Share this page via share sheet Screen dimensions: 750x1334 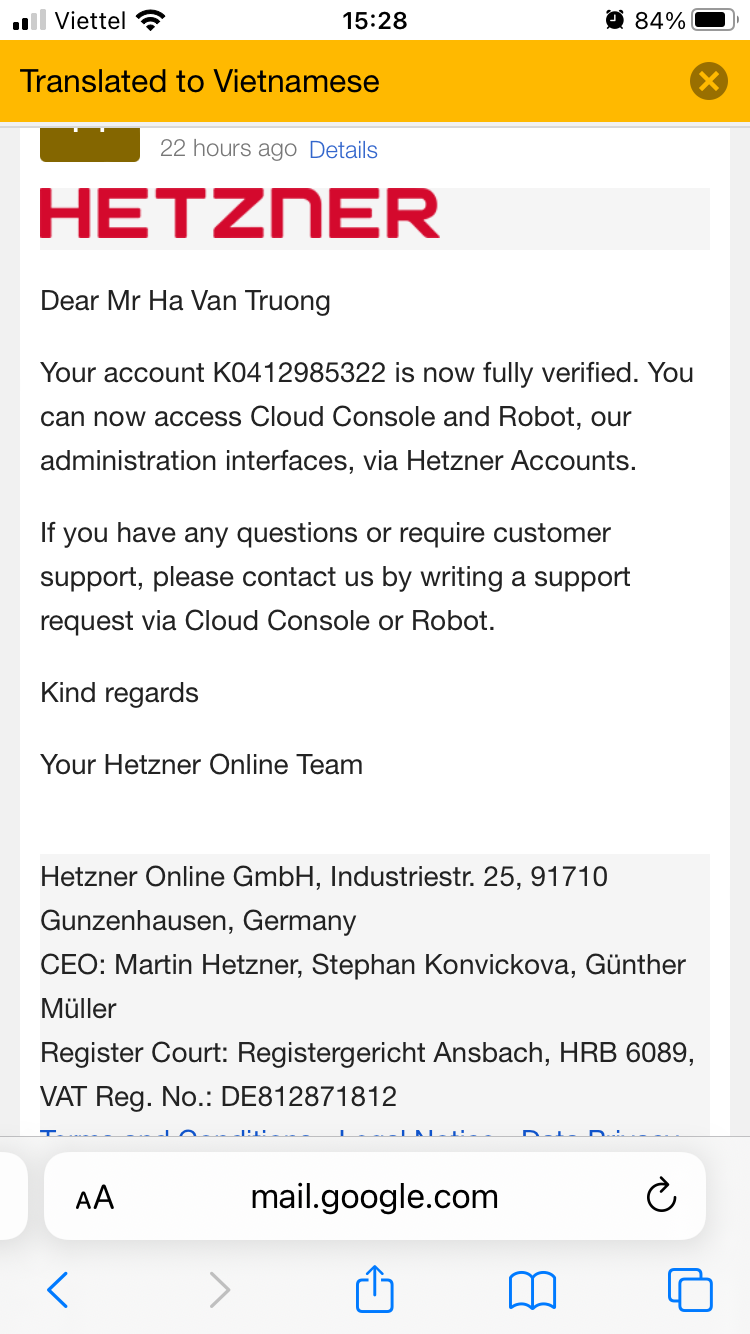point(375,1288)
